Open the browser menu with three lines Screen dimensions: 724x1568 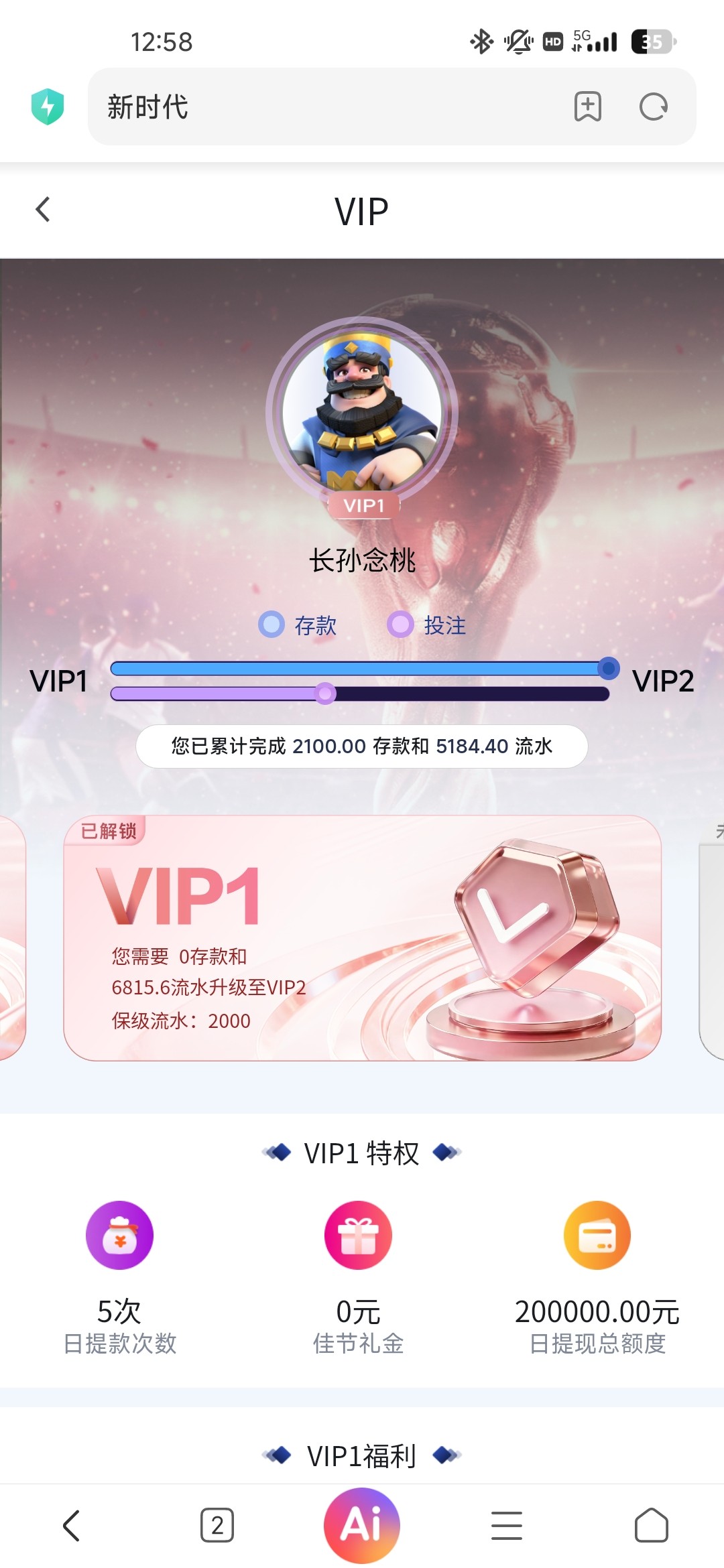(507, 1526)
